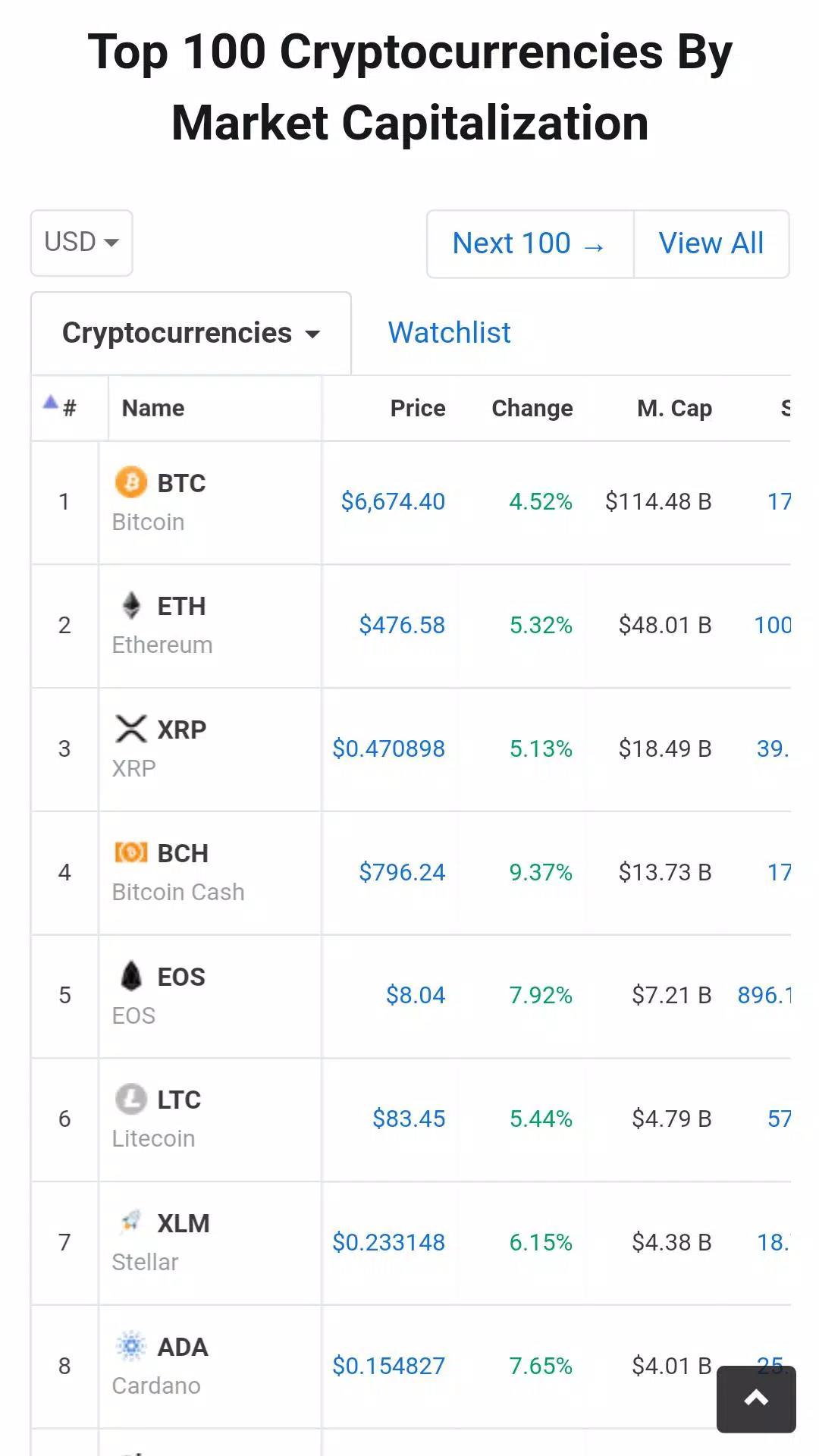The image size is (819, 1456).
Task: Open Bitcoin Cash via its logo icon
Action: click(x=132, y=852)
